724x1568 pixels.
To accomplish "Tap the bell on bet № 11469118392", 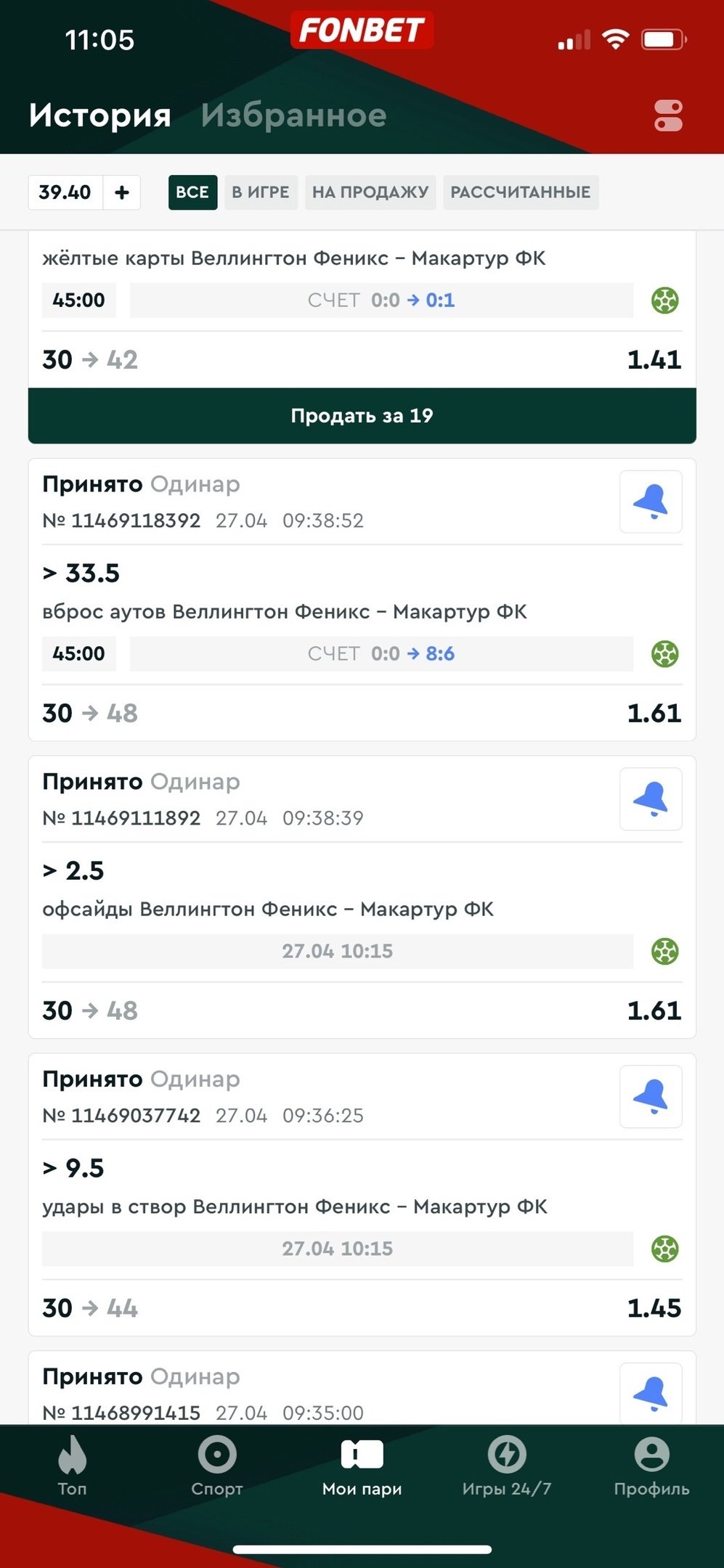I will [x=651, y=502].
